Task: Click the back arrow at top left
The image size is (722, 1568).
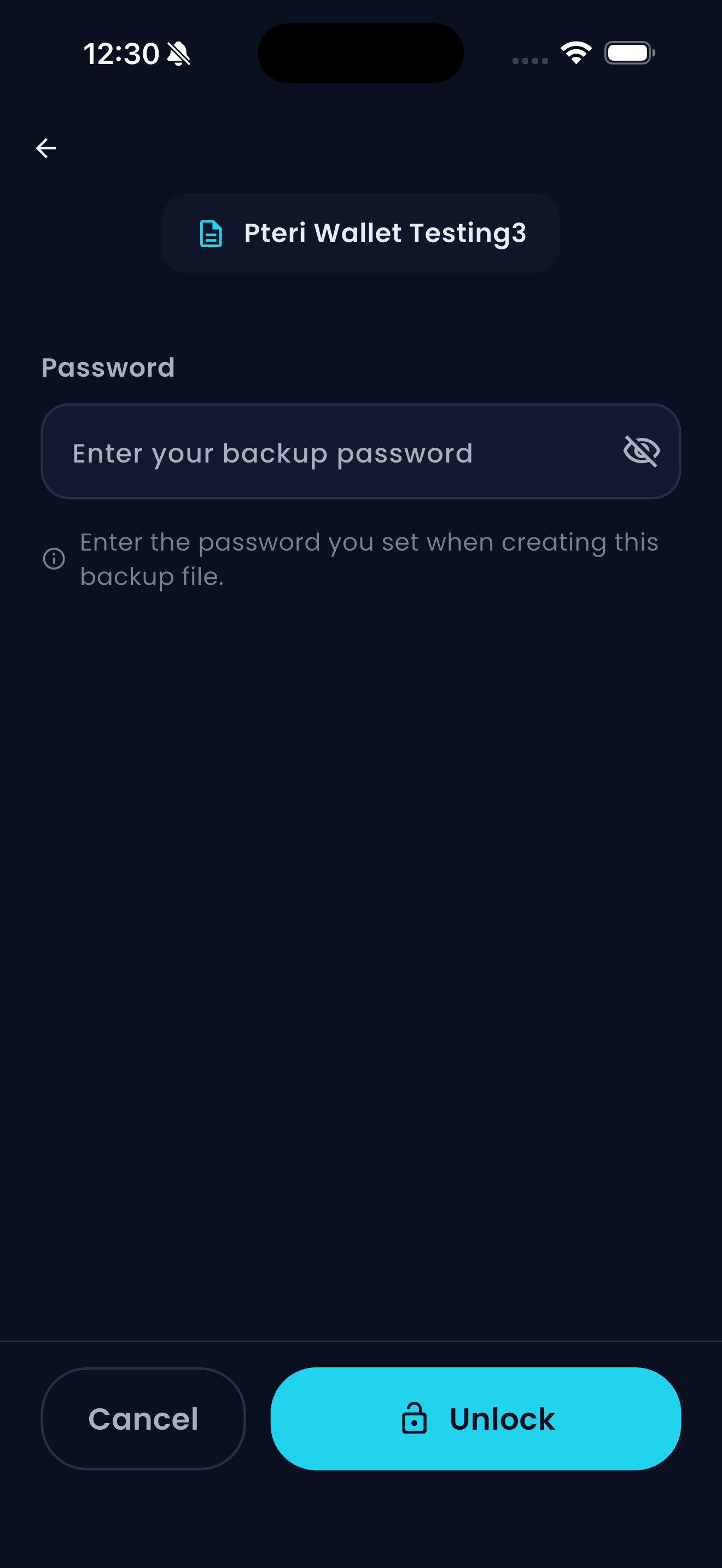Action: (x=45, y=147)
